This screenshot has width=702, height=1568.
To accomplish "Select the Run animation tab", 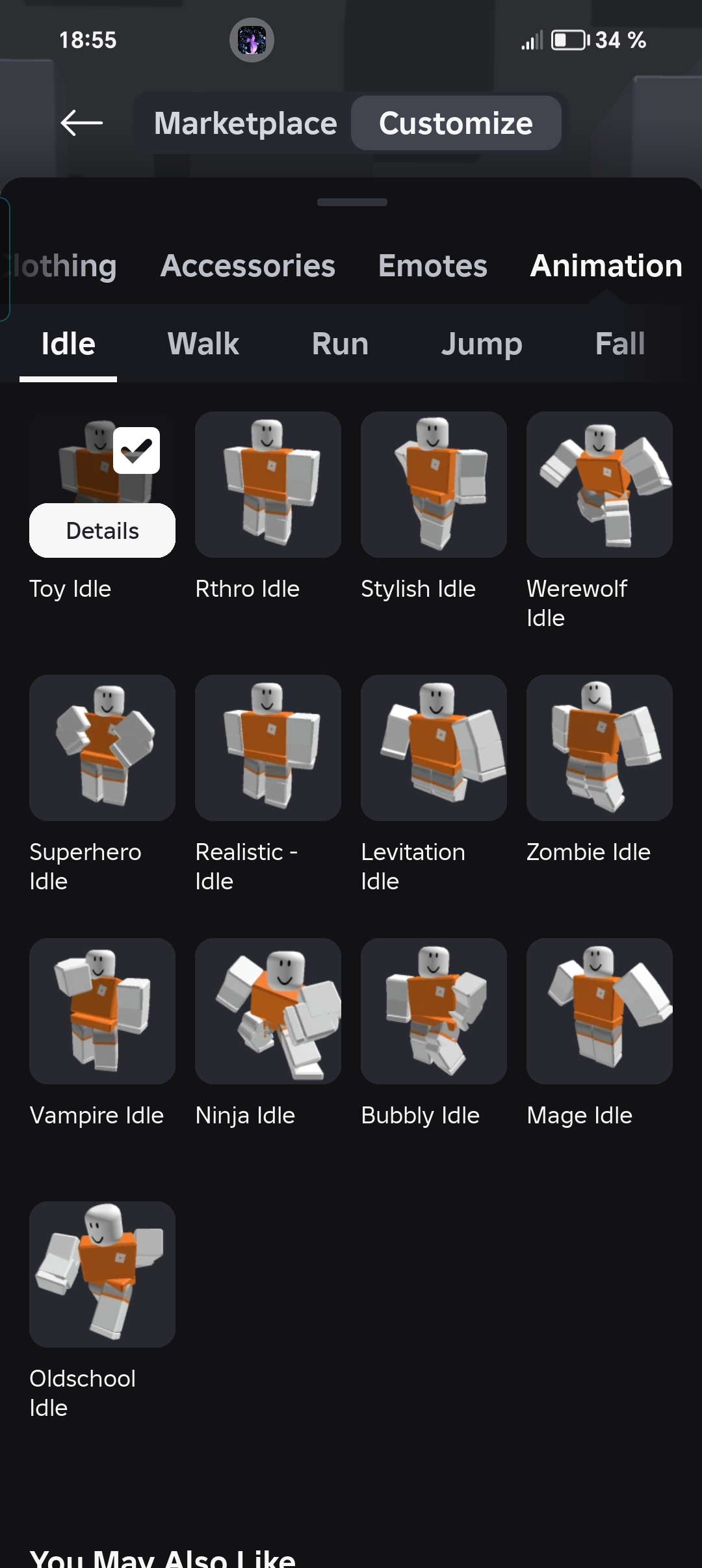I will coord(340,343).
